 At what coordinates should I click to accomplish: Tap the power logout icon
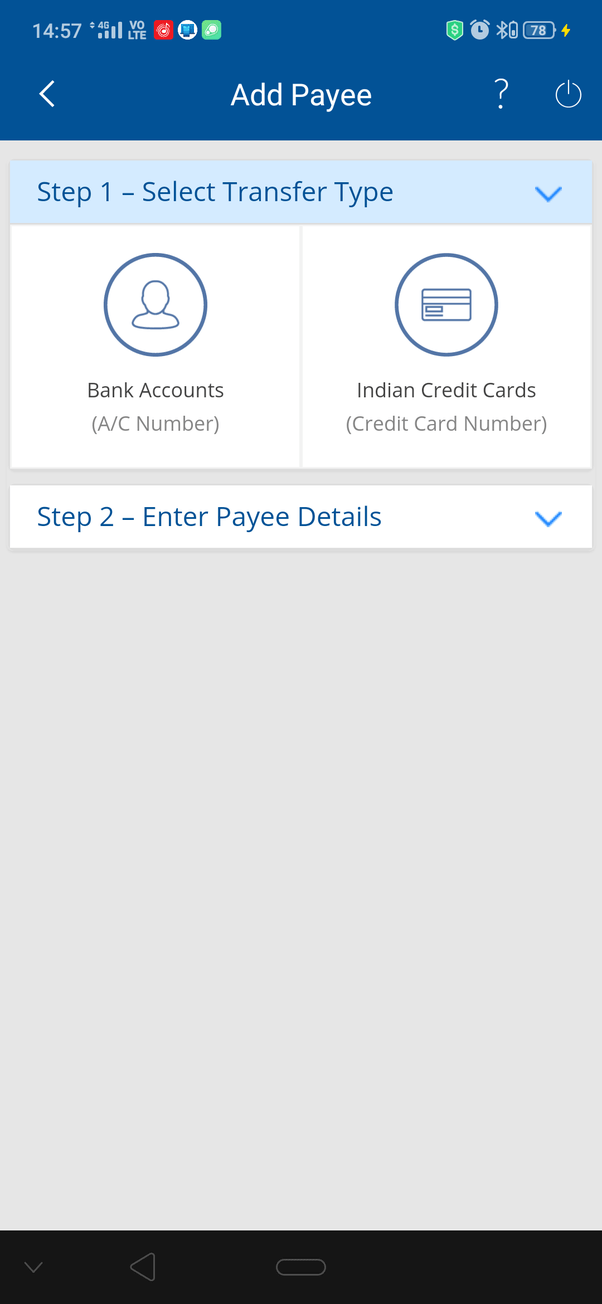(x=567, y=95)
